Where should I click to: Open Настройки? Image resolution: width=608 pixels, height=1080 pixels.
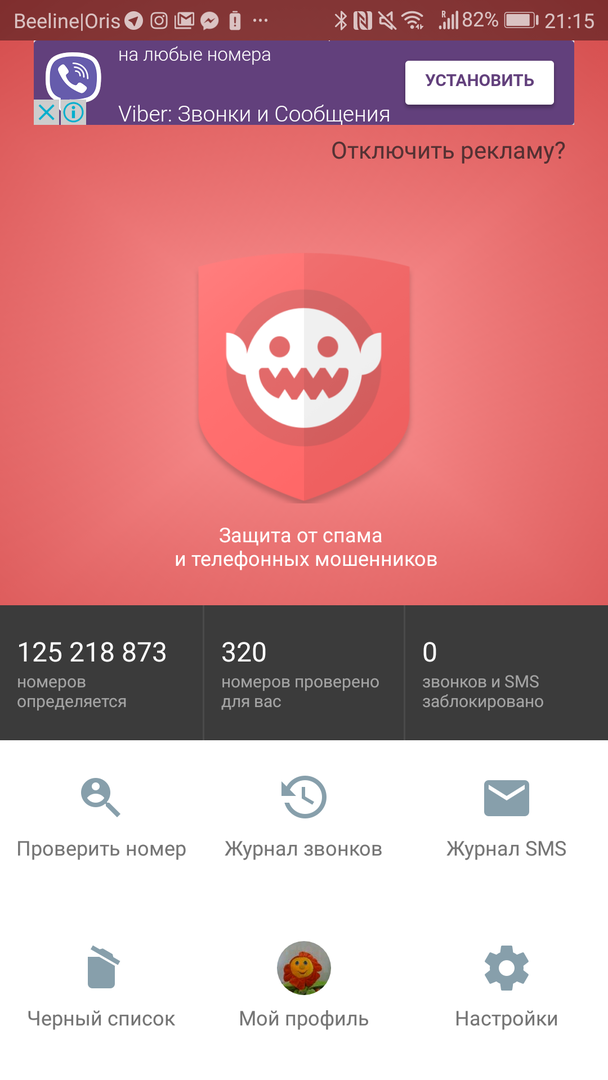pyautogui.click(x=506, y=987)
